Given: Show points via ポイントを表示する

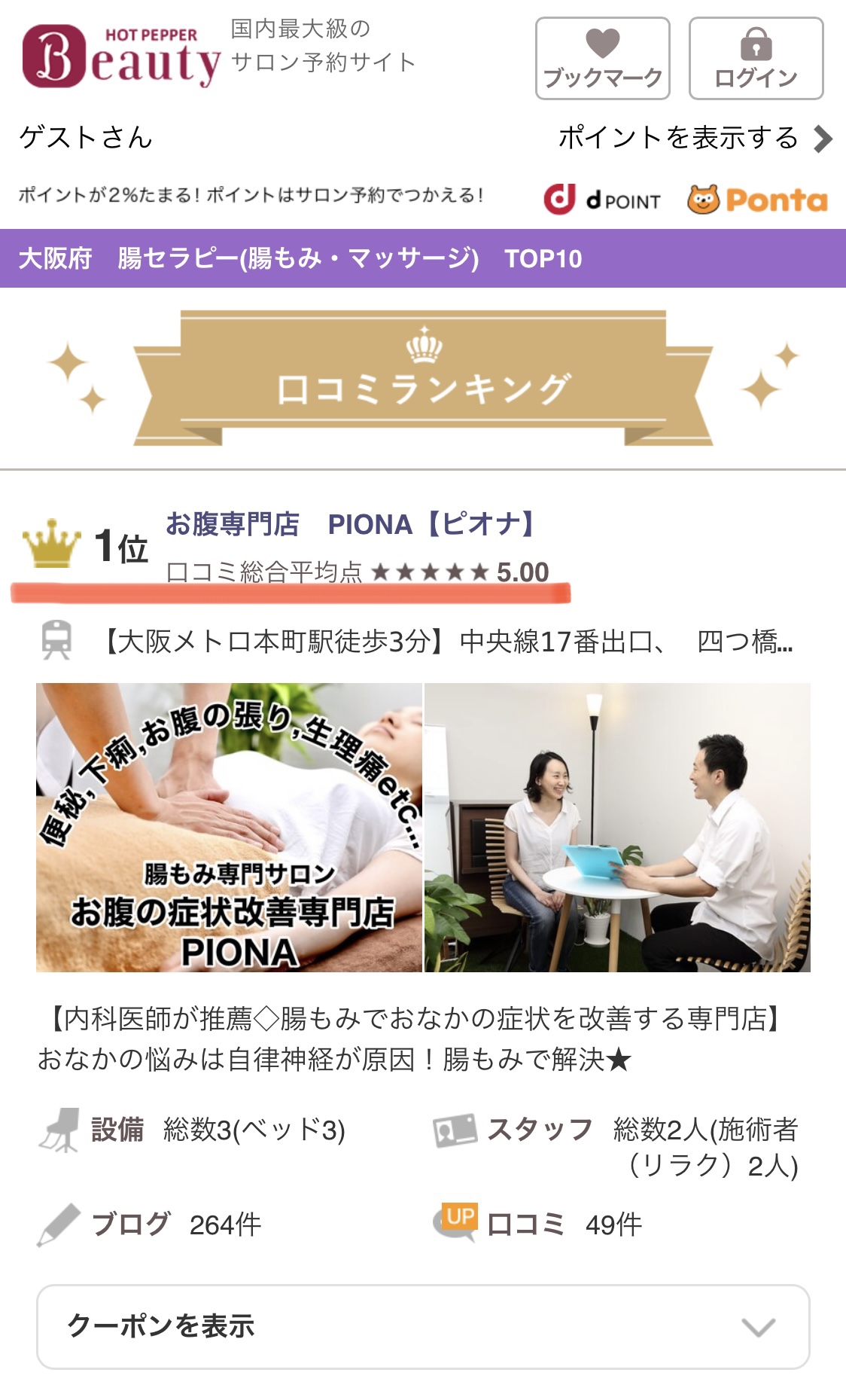Looking at the screenshot, I should [x=695, y=138].
